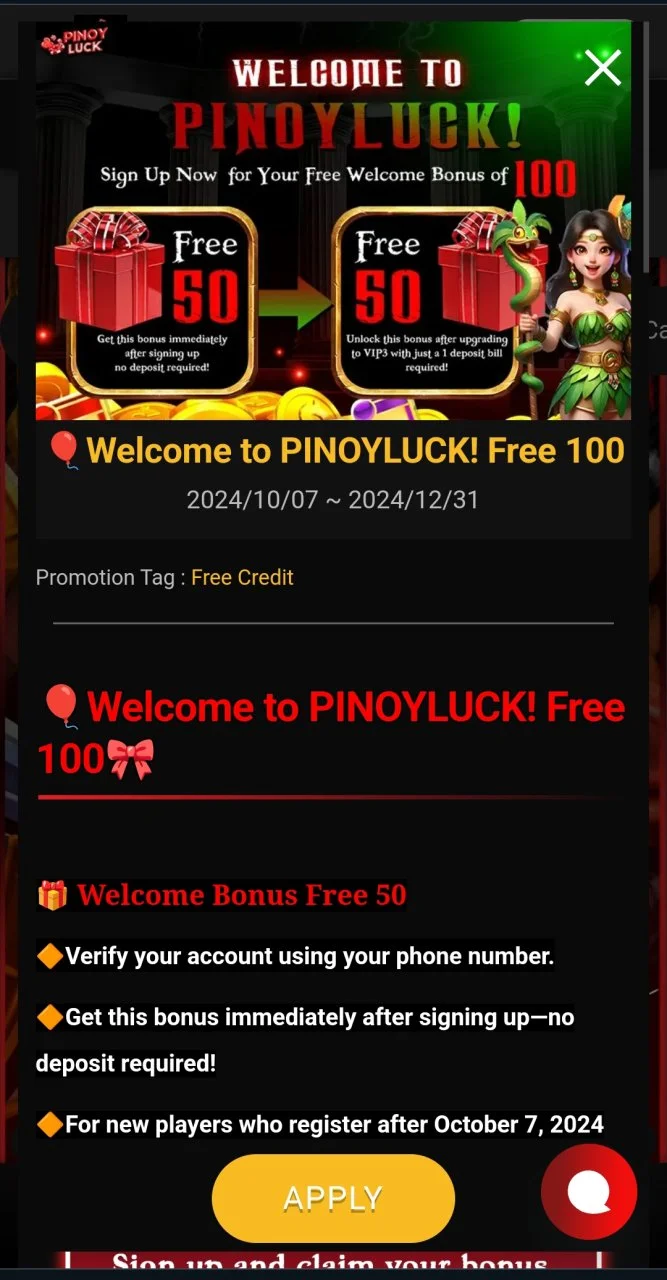Tap the yellow APPLY button
Viewport: 667px width, 1280px height.
click(333, 1198)
